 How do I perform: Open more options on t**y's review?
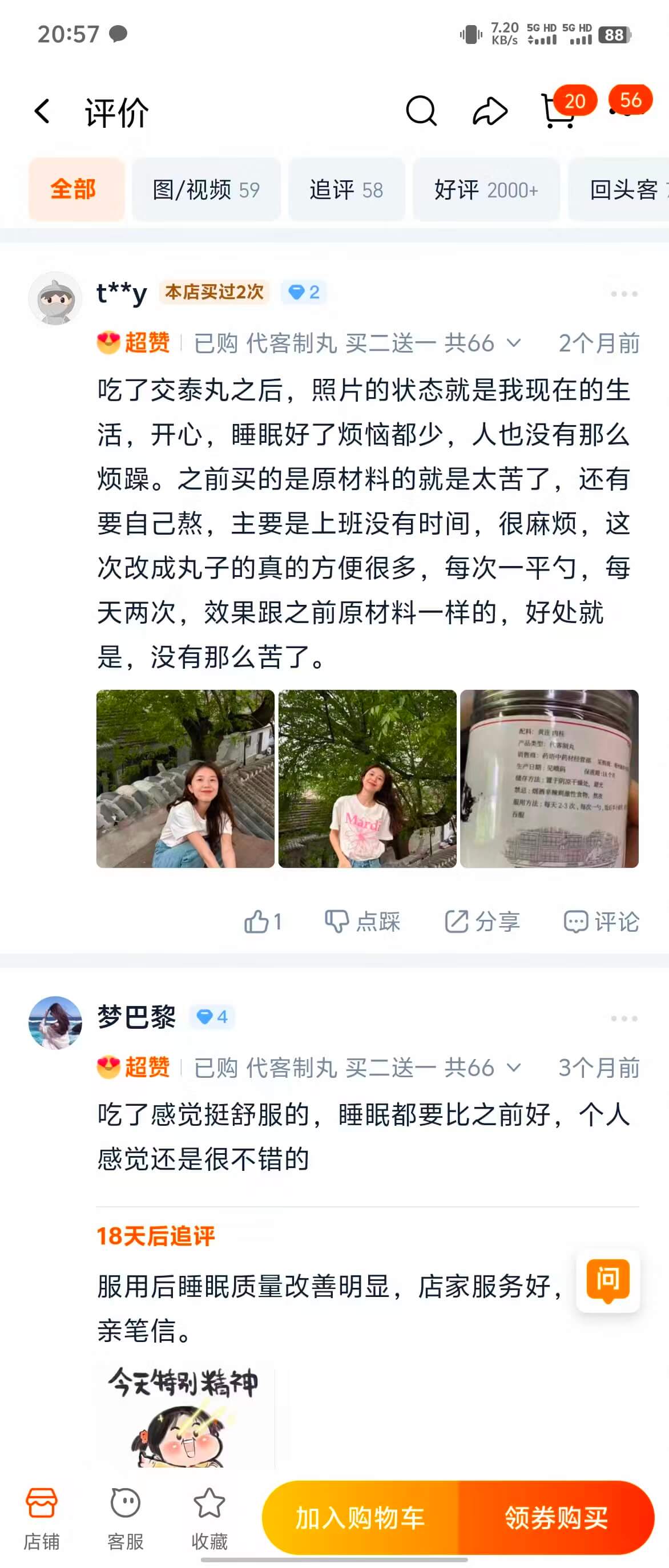(624, 294)
